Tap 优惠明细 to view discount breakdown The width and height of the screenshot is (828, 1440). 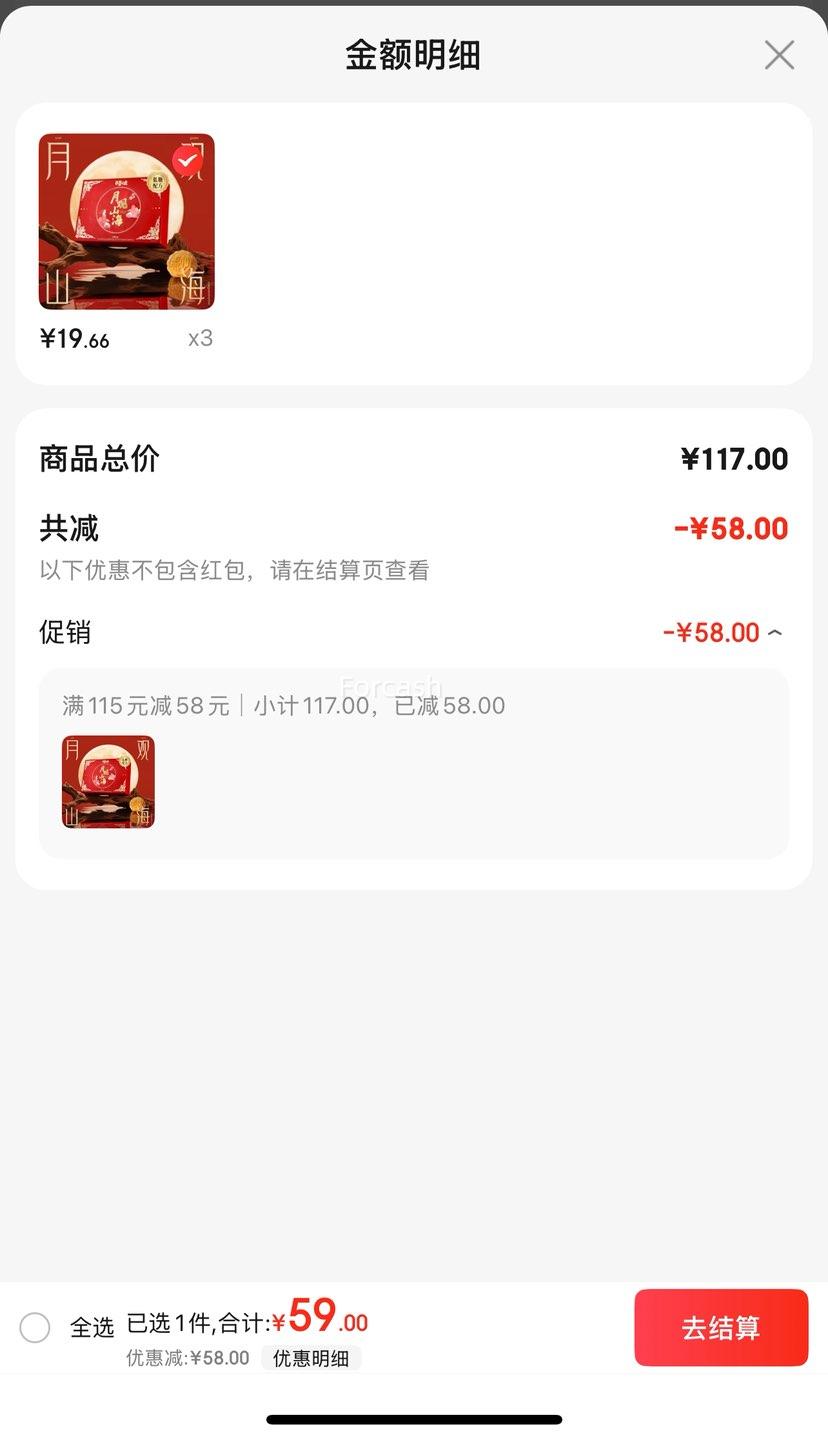point(311,1358)
